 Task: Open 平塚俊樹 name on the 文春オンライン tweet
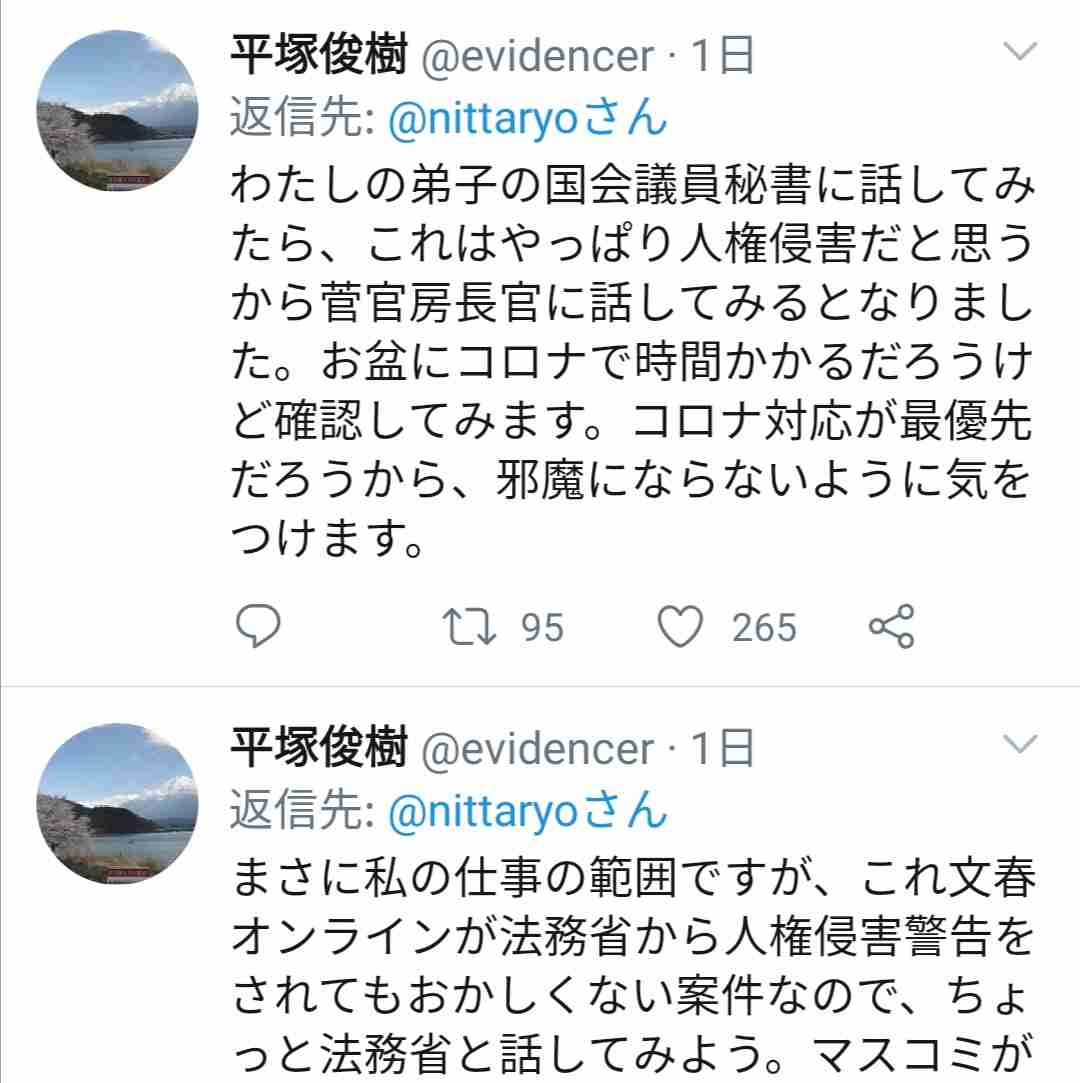click(318, 748)
